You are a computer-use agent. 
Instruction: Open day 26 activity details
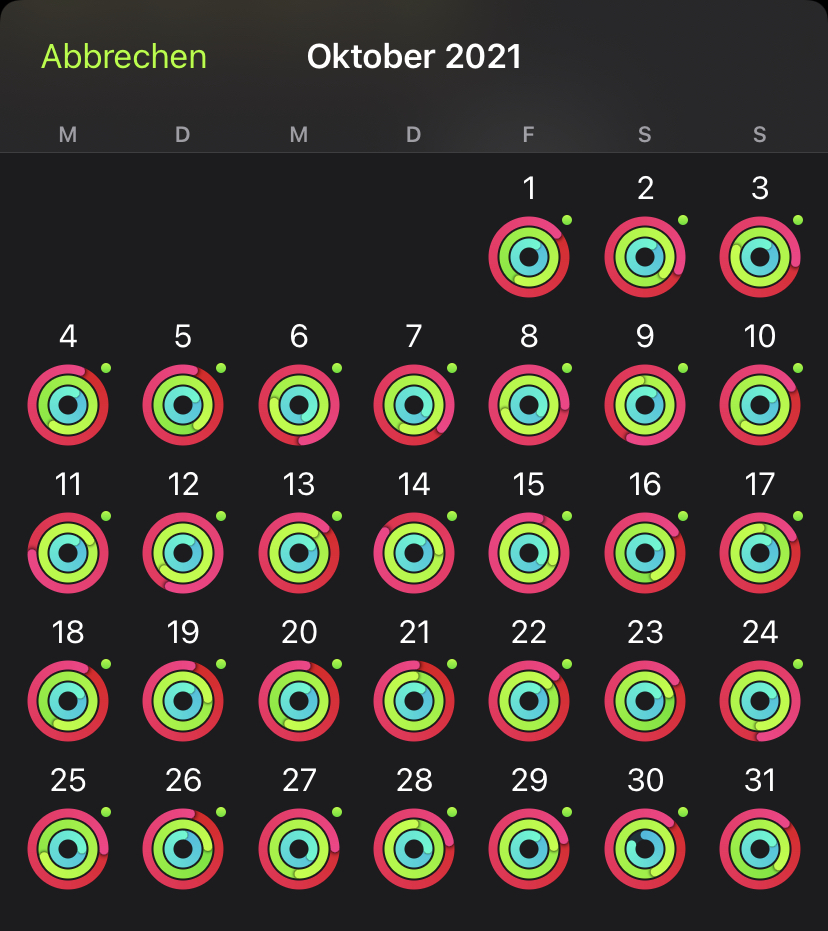183,849
